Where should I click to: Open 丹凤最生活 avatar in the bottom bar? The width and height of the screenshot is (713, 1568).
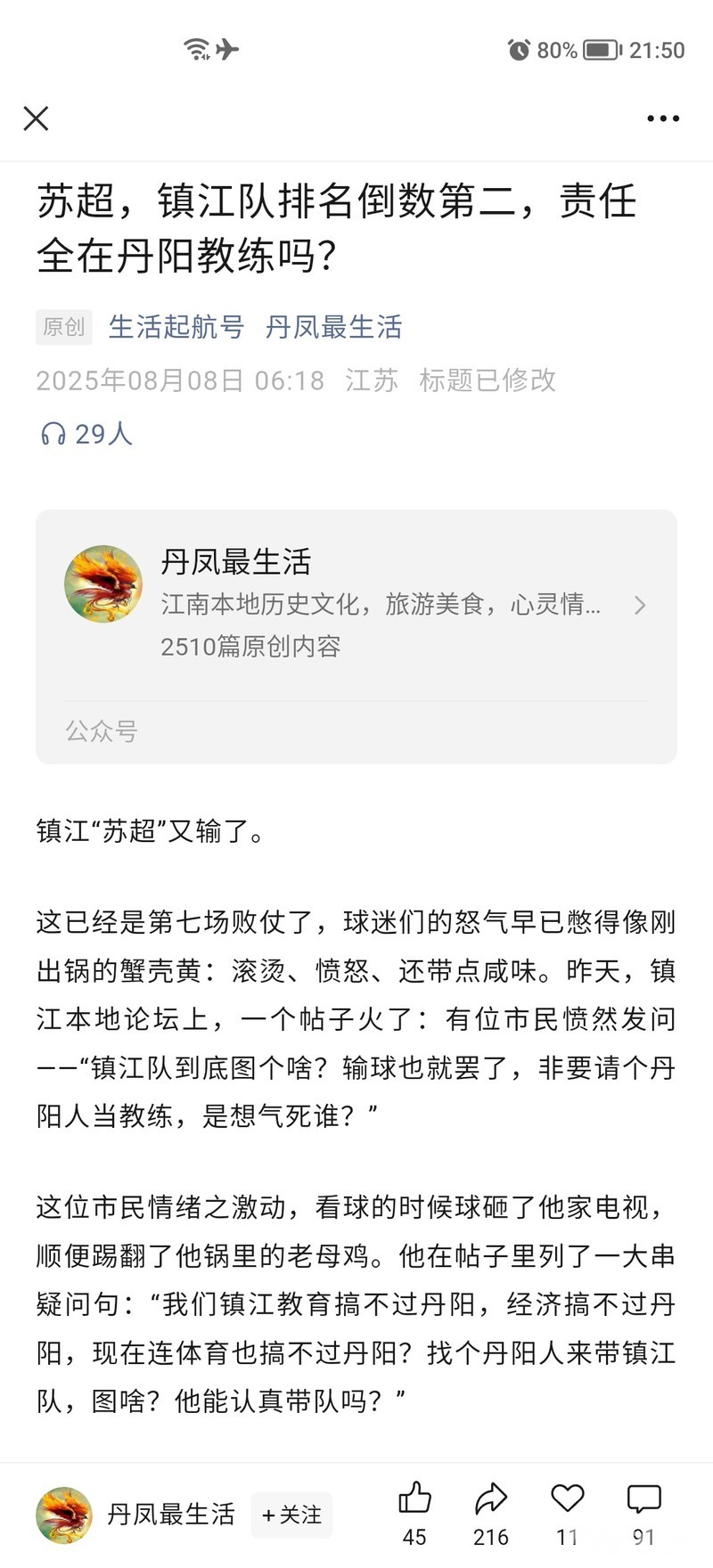coord(64,1515)
